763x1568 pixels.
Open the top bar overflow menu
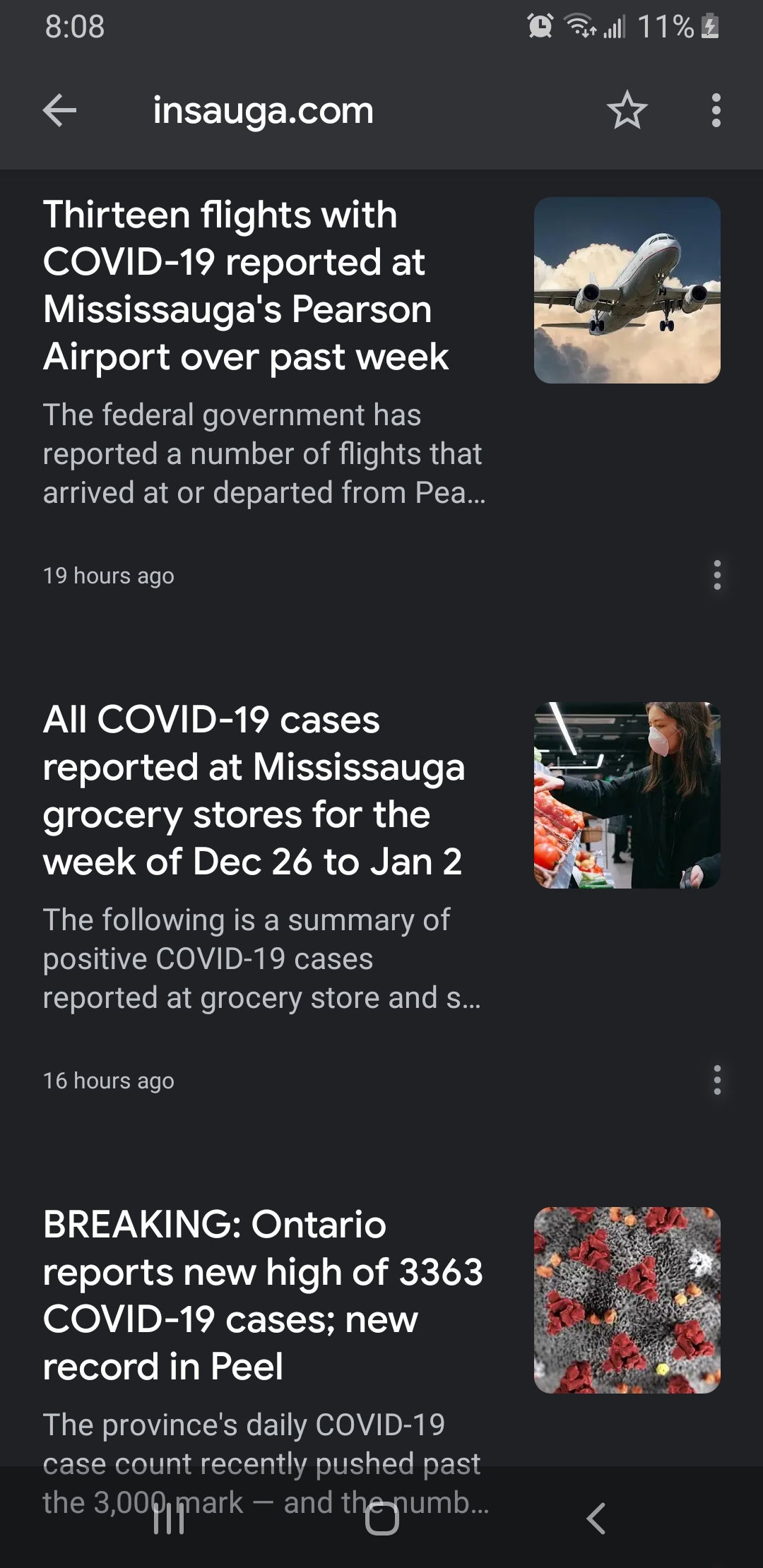(716, 111)
